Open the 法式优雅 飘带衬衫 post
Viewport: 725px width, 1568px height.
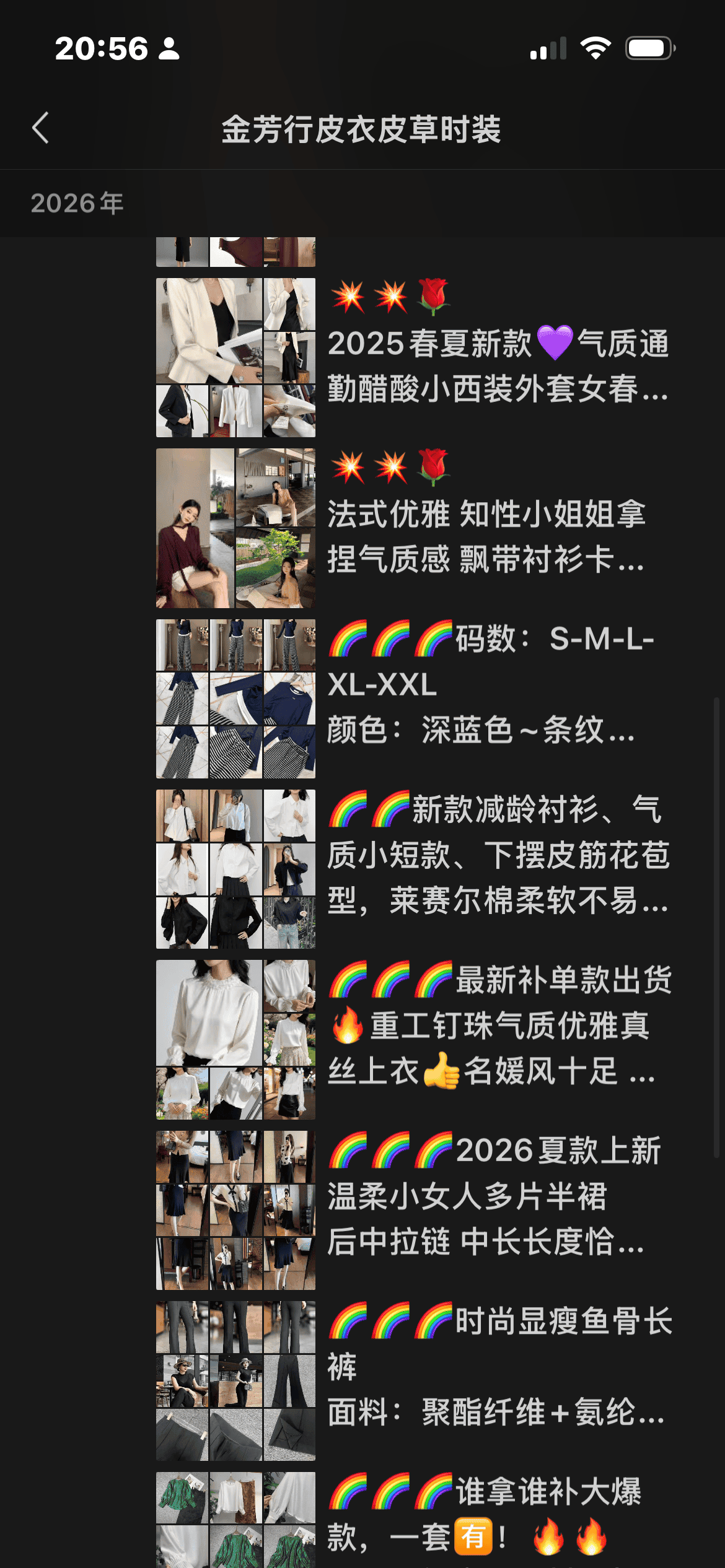tap(486, 536)
